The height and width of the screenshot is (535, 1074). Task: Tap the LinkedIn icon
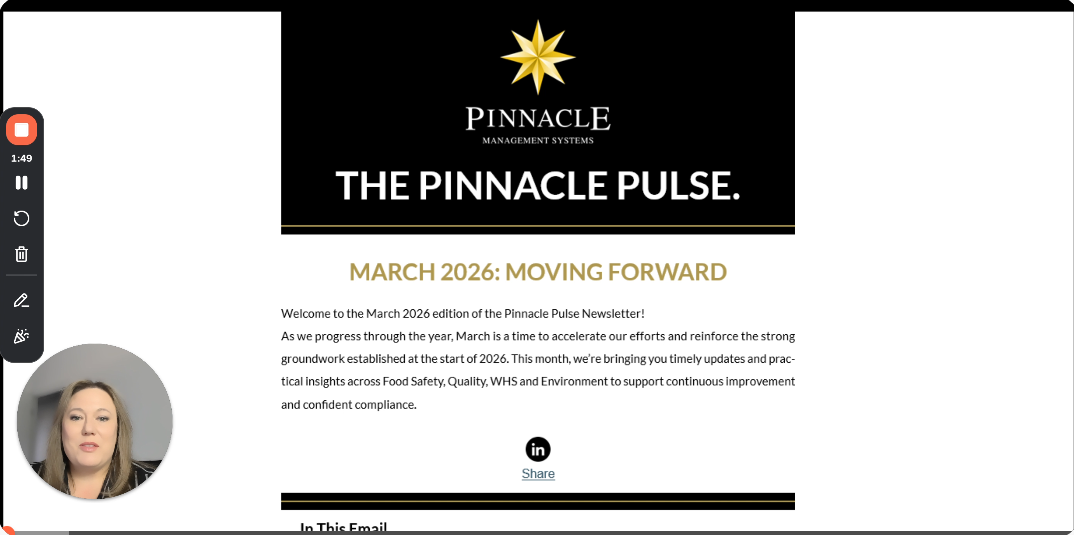538,449
